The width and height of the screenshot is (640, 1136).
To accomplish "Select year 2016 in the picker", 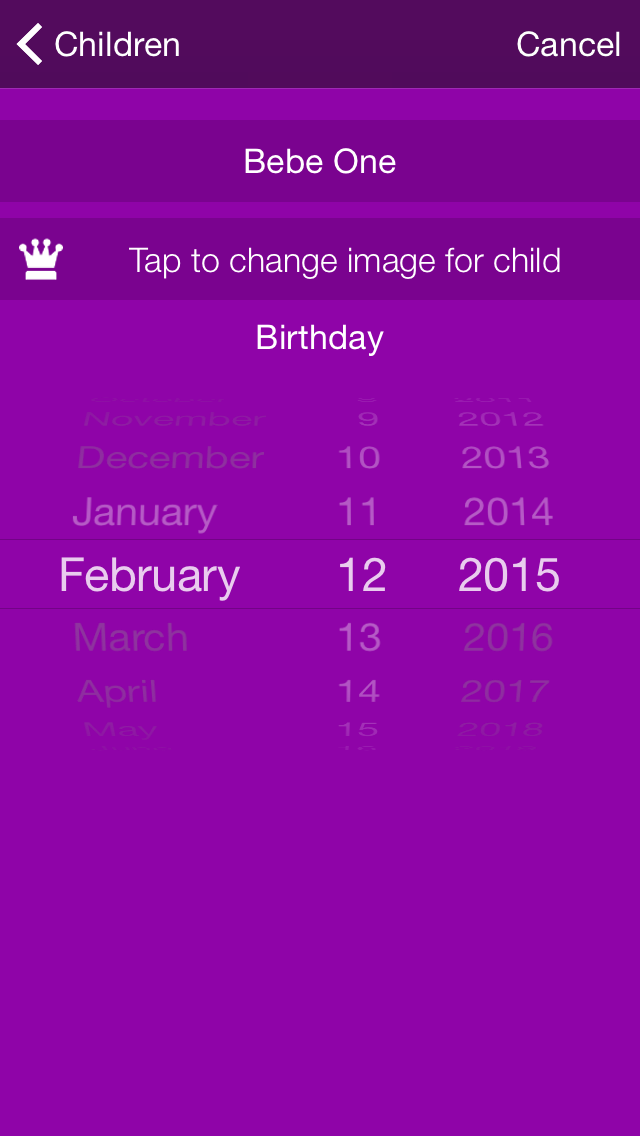I will [508, 638].
